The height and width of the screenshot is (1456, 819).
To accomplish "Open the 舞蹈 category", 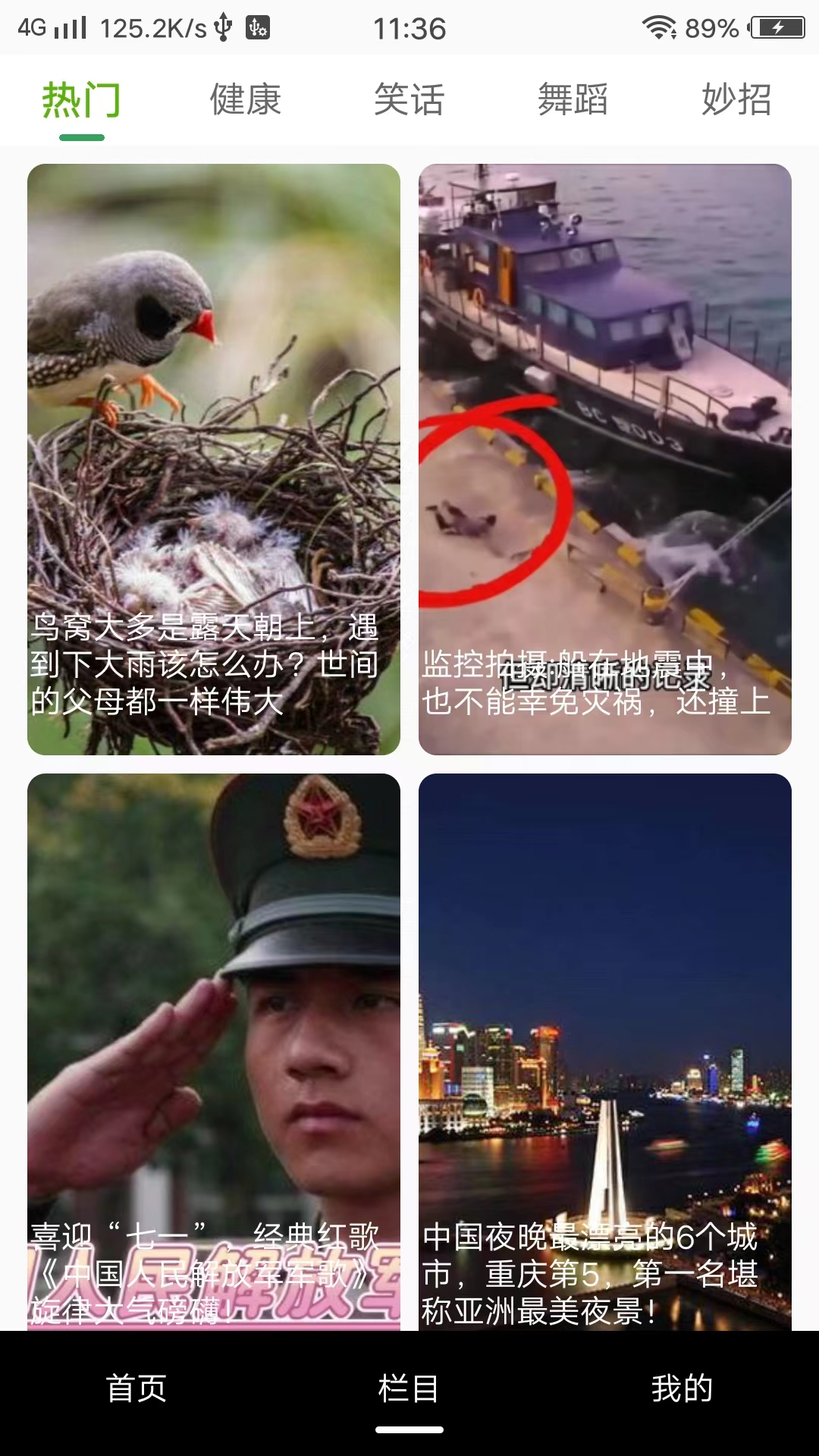I will tap(573, 99).
